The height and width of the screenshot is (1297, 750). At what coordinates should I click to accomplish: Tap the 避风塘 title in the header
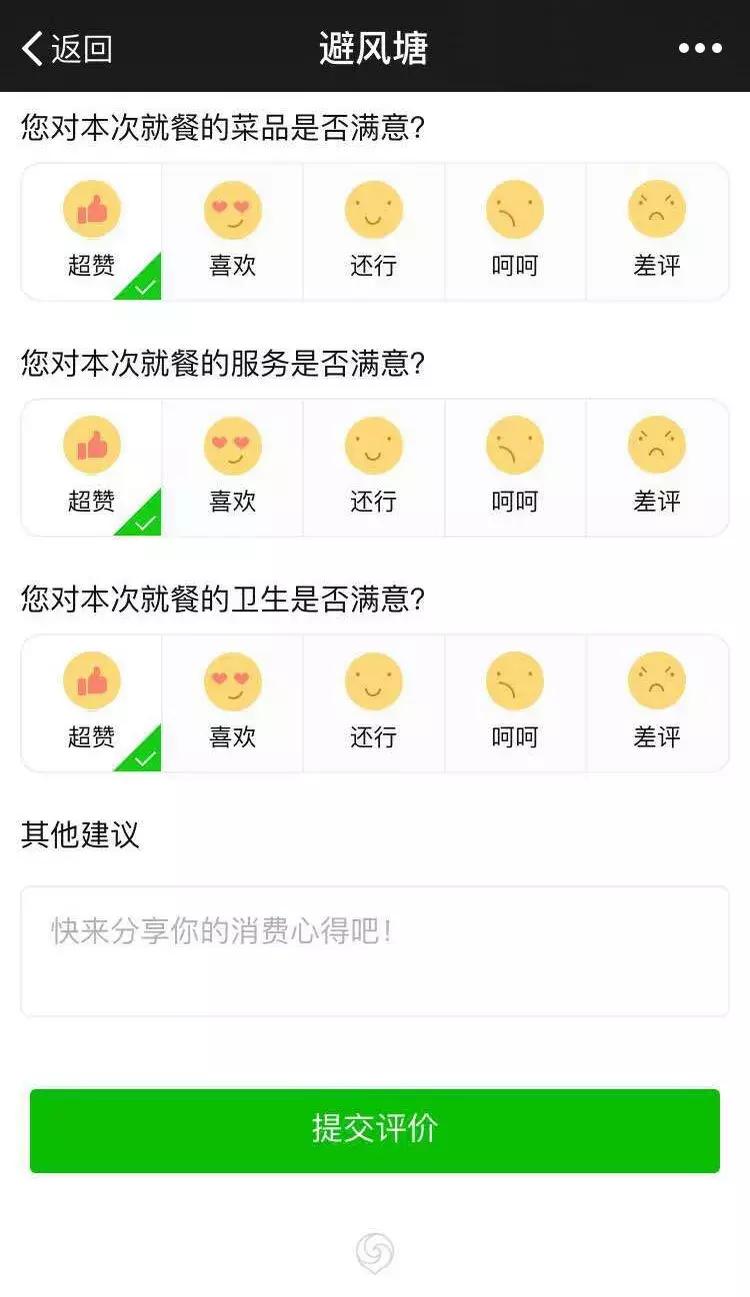(375, 45)
